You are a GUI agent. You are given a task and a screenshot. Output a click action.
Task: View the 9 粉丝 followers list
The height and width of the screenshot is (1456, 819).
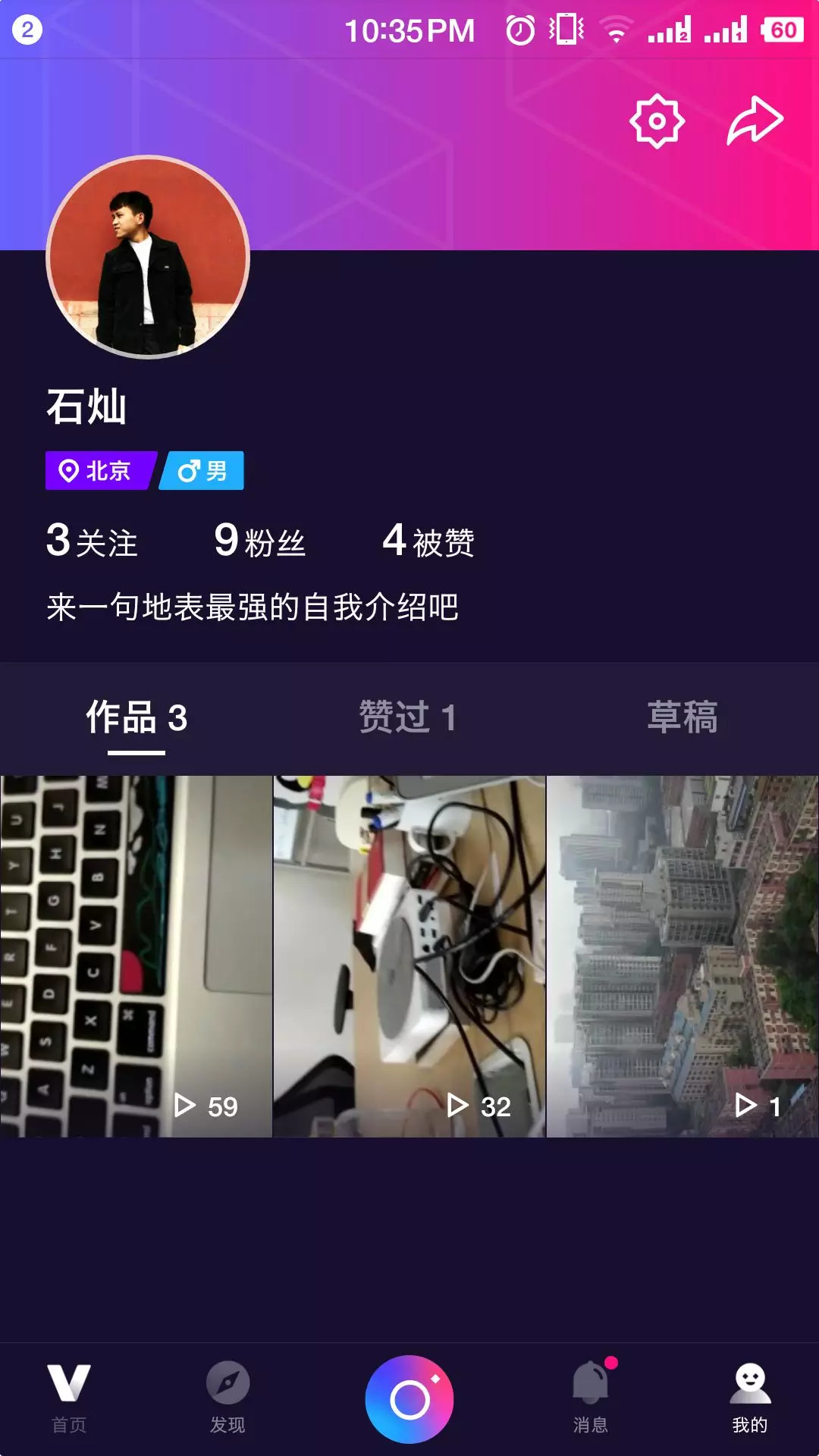tap(259, 541)
